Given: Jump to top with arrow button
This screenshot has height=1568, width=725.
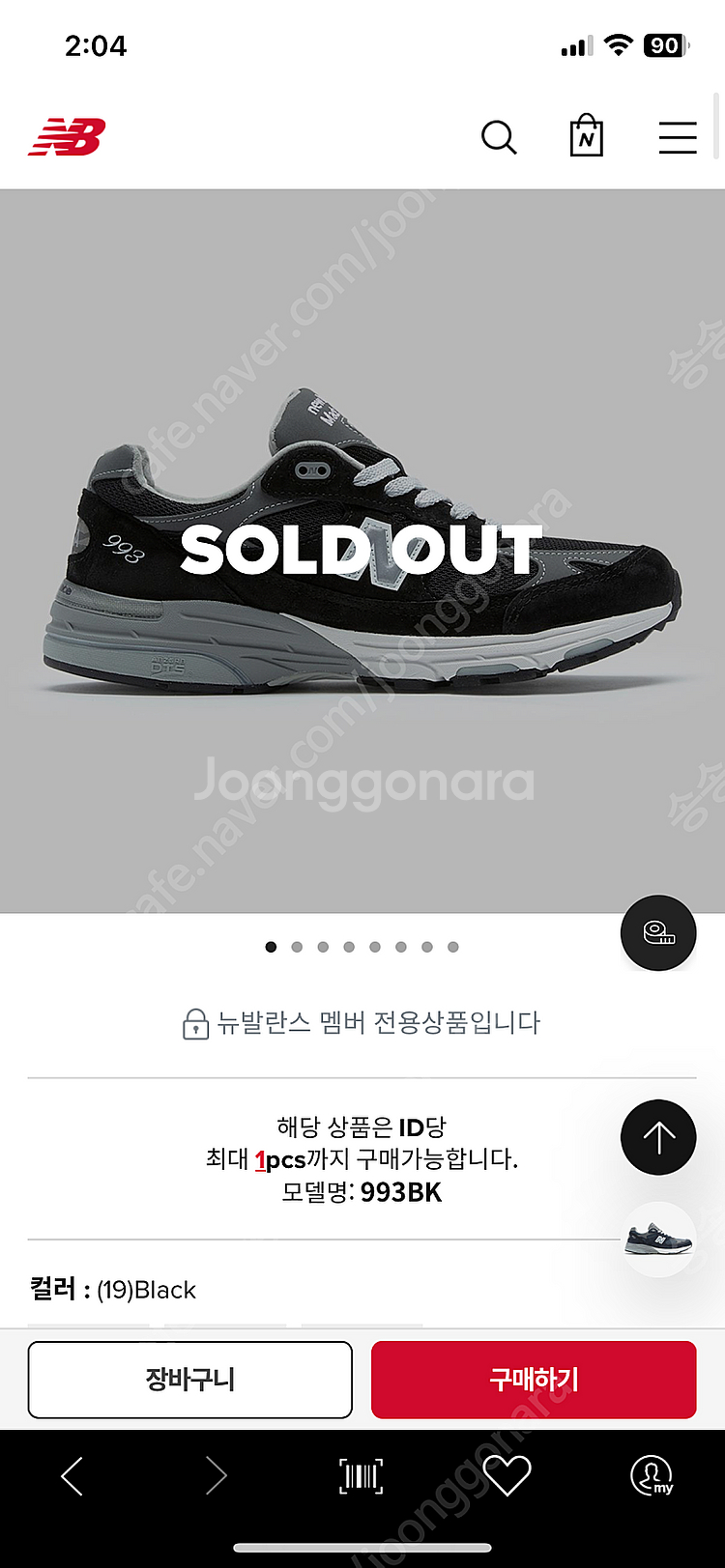Looking at the screenshot, I should coord(658,1137).
